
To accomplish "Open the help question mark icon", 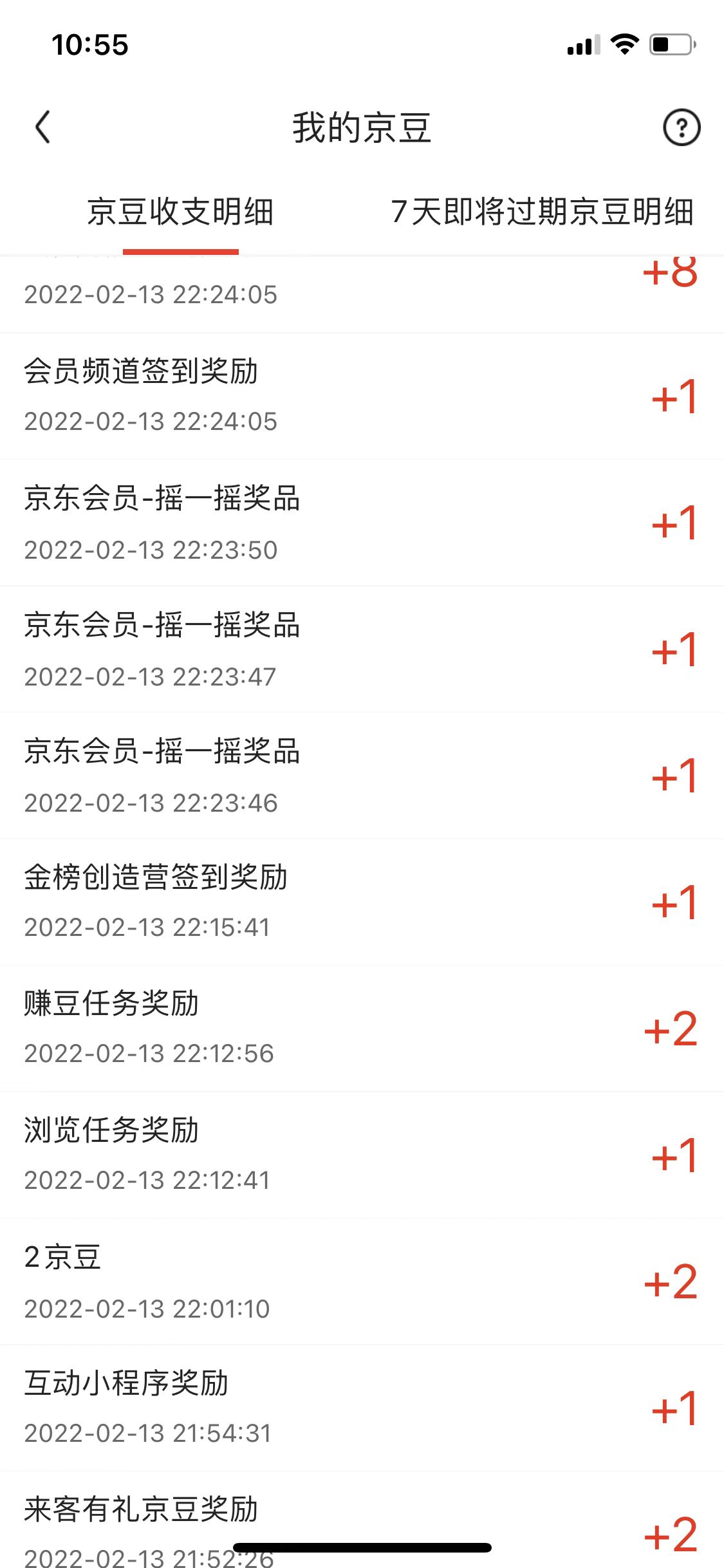I will 681,127.
